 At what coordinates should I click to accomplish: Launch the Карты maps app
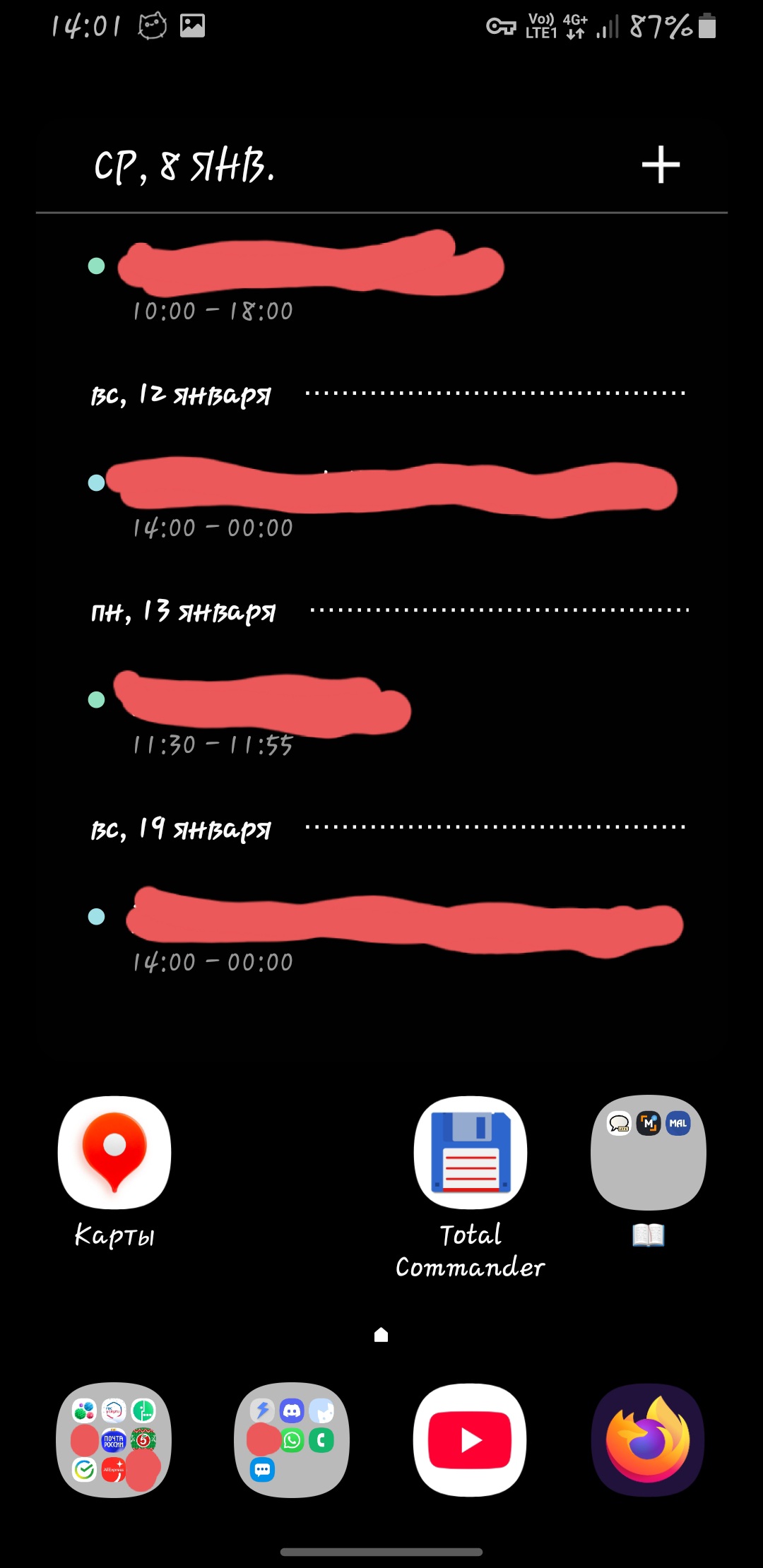pos(114,1153)
